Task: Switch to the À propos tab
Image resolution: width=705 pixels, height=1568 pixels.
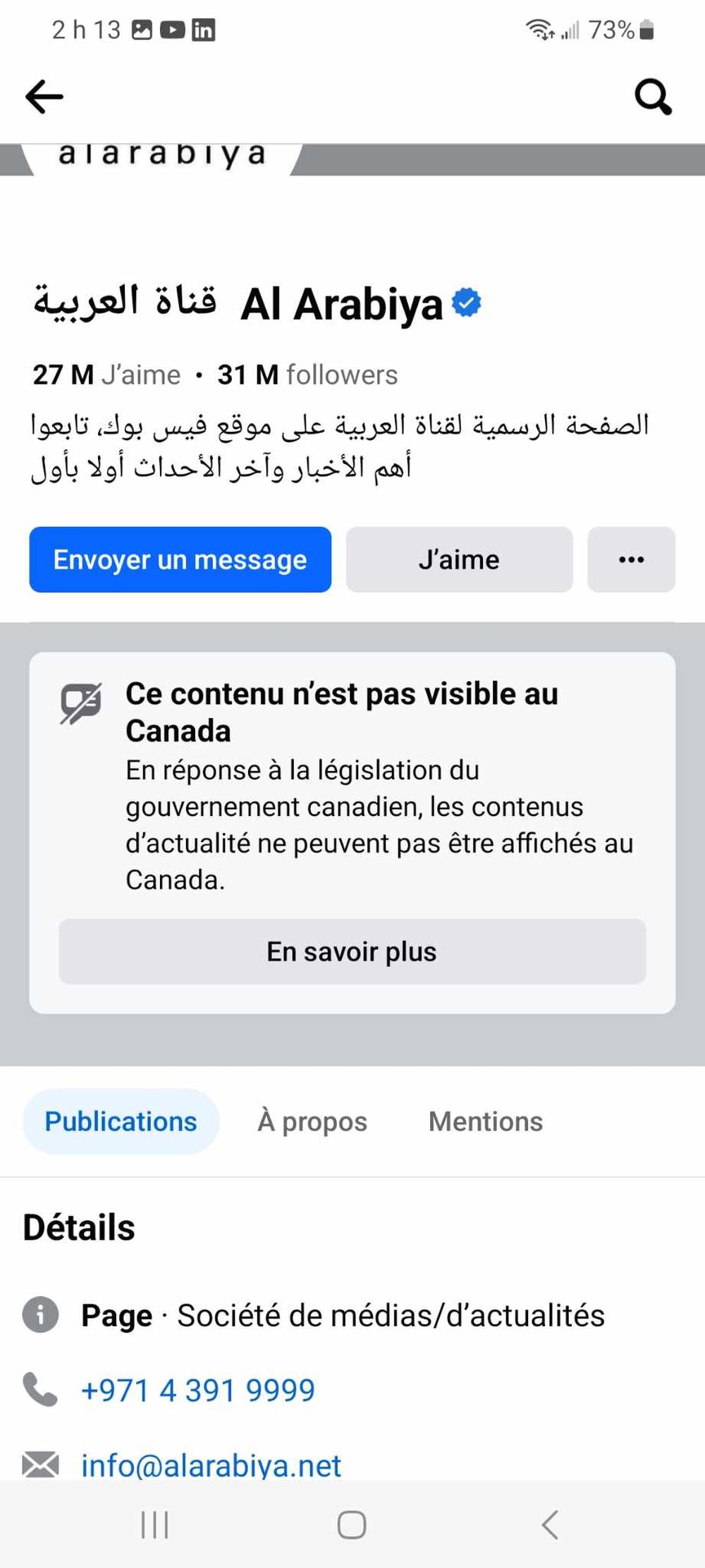Action: click(312, 1122)
